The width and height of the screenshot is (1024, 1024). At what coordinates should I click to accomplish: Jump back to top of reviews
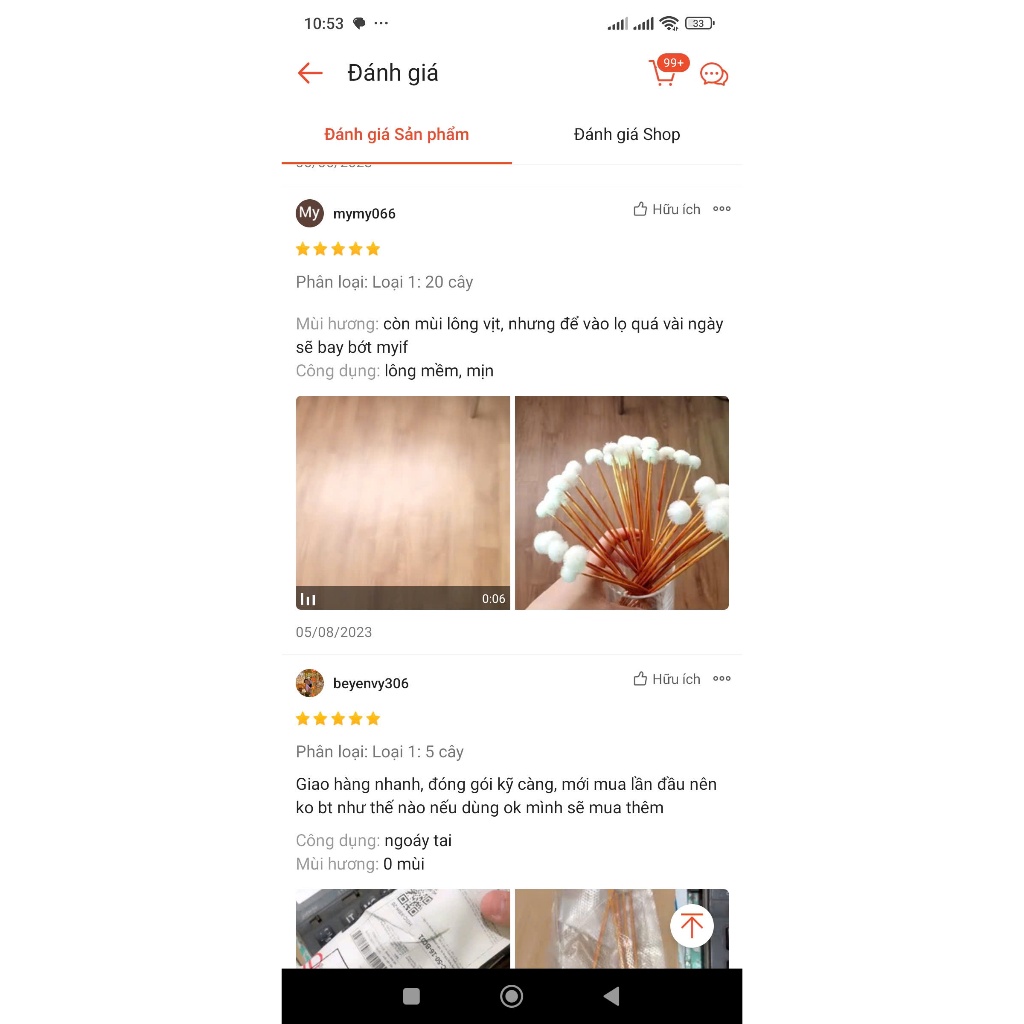coord(691,925)
